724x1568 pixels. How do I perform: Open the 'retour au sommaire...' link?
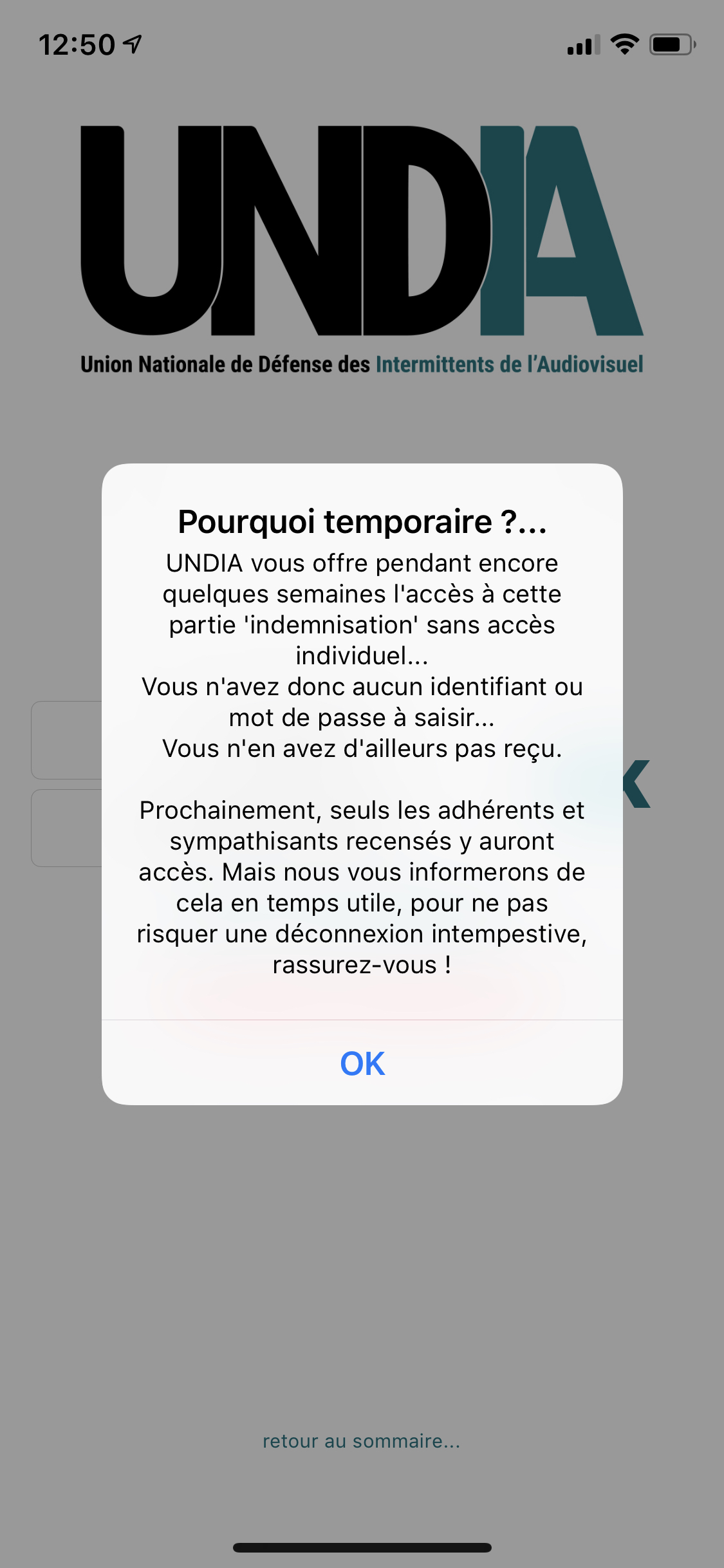361,1441
